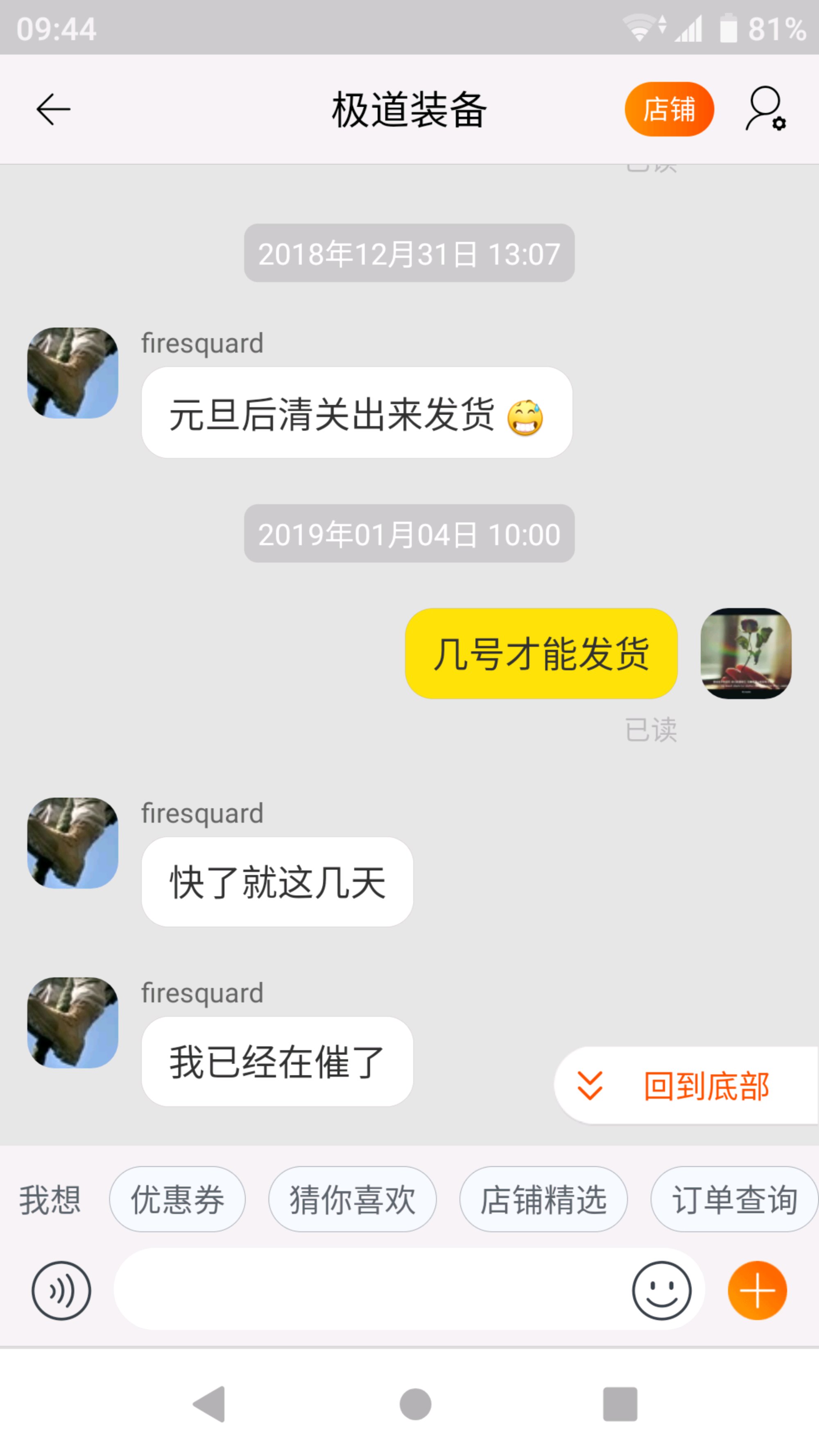Open the orange plus attachment menu

pyautogui.click(x=757, y=1291)
